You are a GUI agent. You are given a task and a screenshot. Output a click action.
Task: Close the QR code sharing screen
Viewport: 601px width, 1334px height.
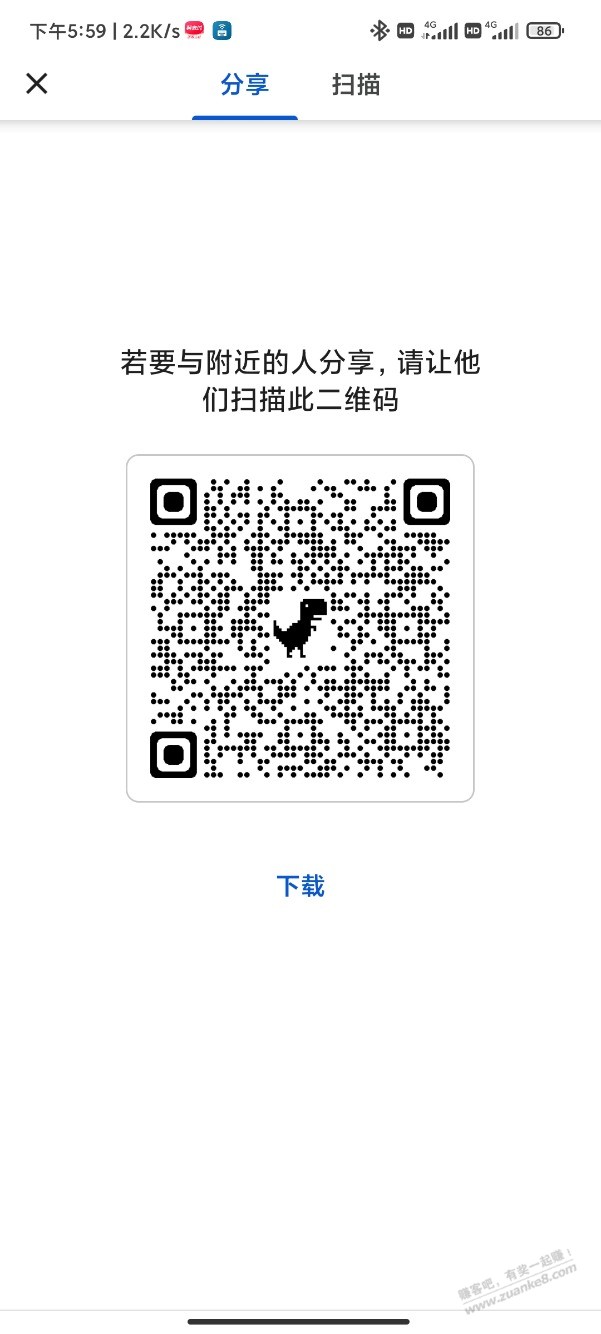pos(37,84)
